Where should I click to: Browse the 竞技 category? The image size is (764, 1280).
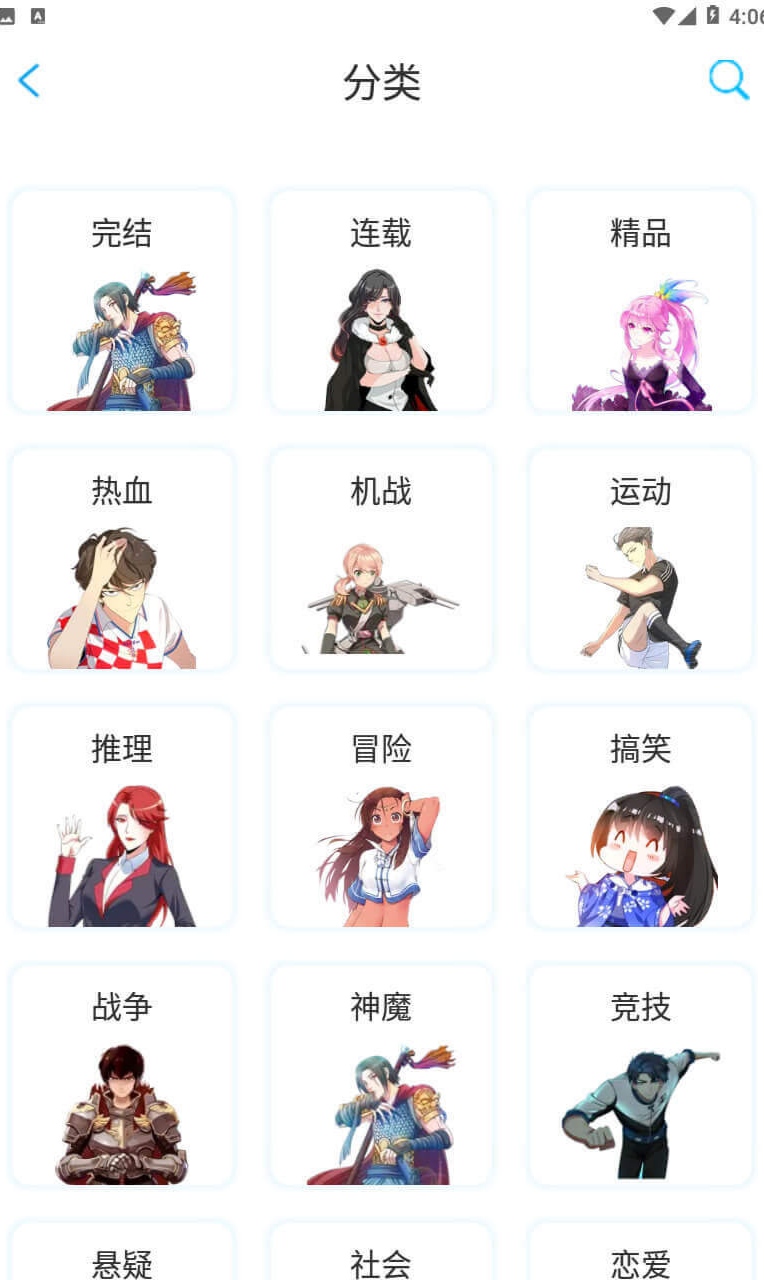click(640, 1074)
